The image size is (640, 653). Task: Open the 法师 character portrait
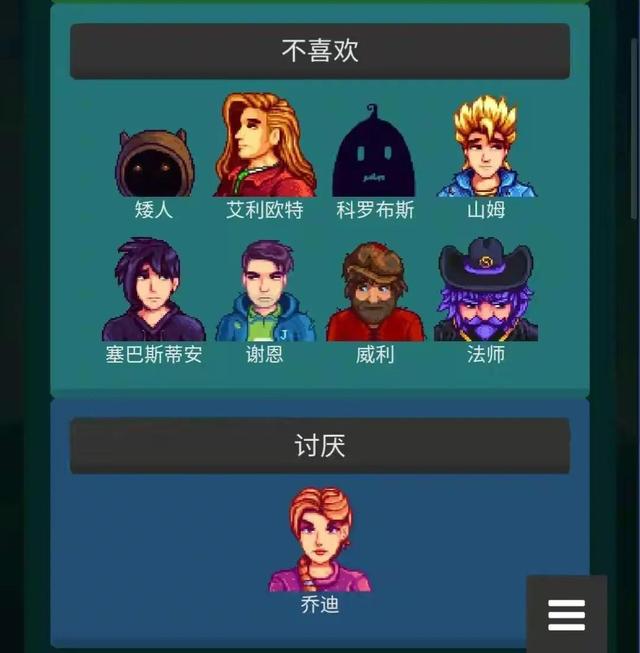click(486, 290)
